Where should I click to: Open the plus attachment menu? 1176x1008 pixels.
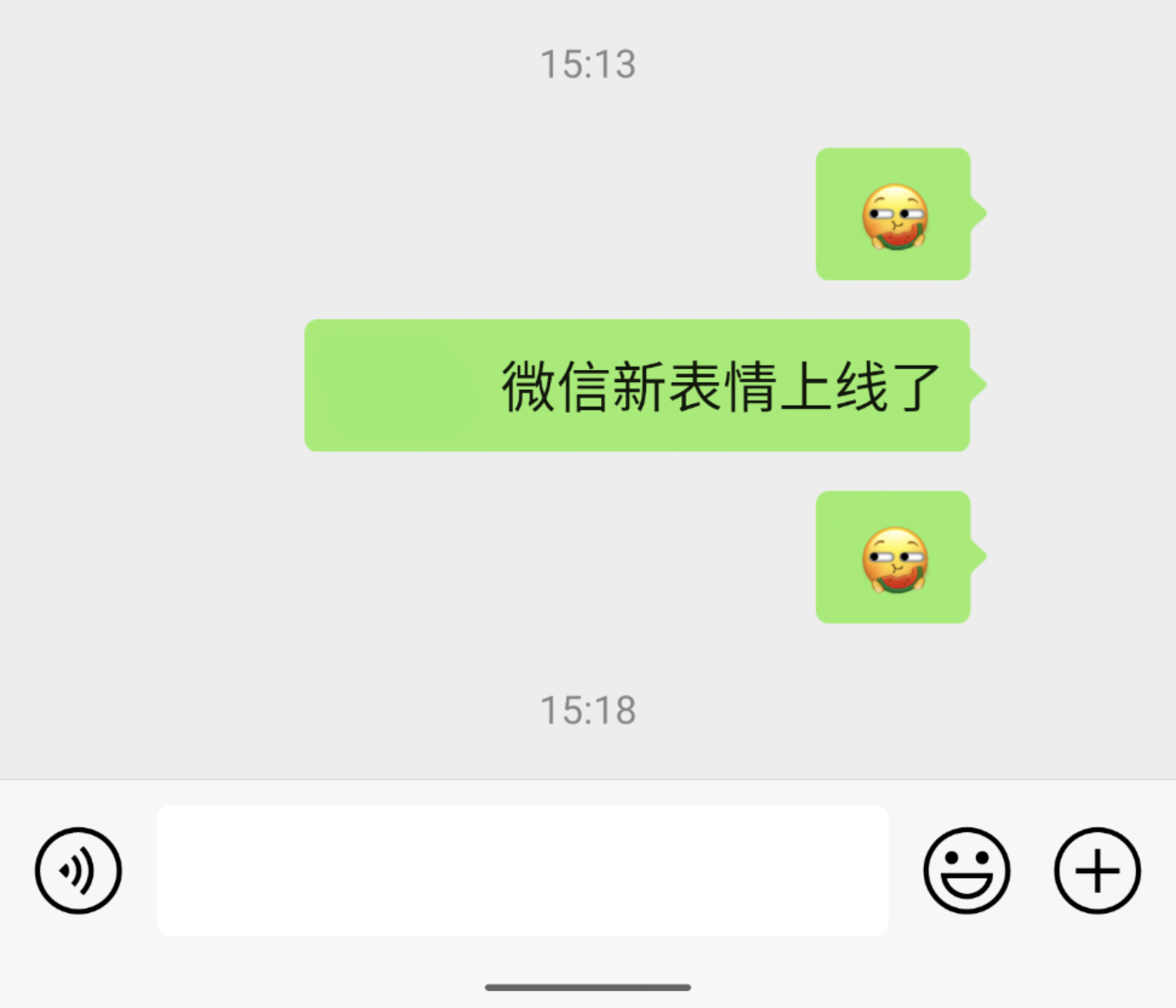pyautogui.click(x=1097, y=870)
